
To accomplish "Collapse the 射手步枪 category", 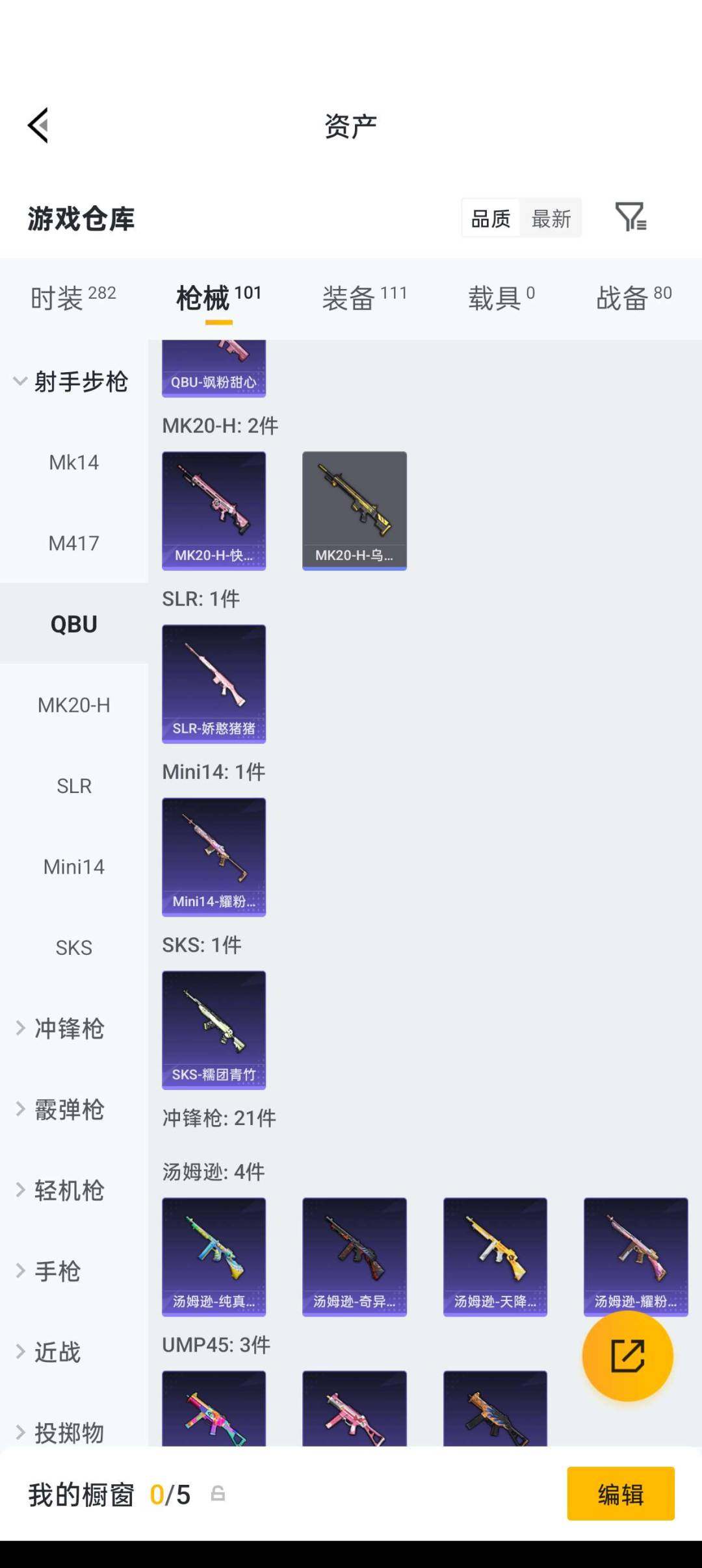I will pos(71,382).
